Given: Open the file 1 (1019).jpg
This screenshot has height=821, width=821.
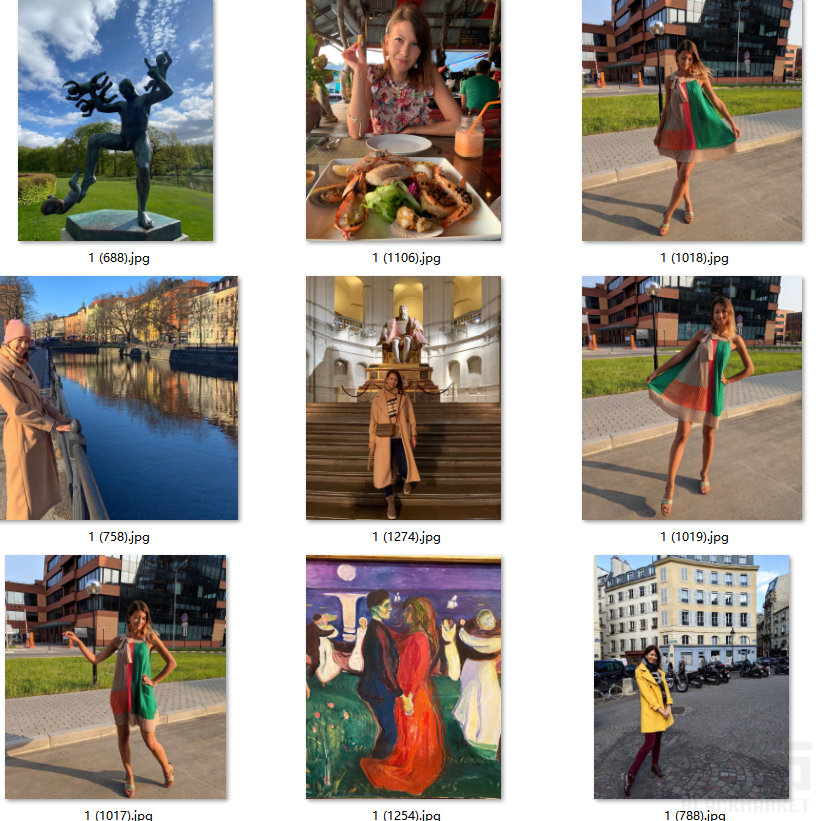Looking at the screenshot, I should point(691,398).
